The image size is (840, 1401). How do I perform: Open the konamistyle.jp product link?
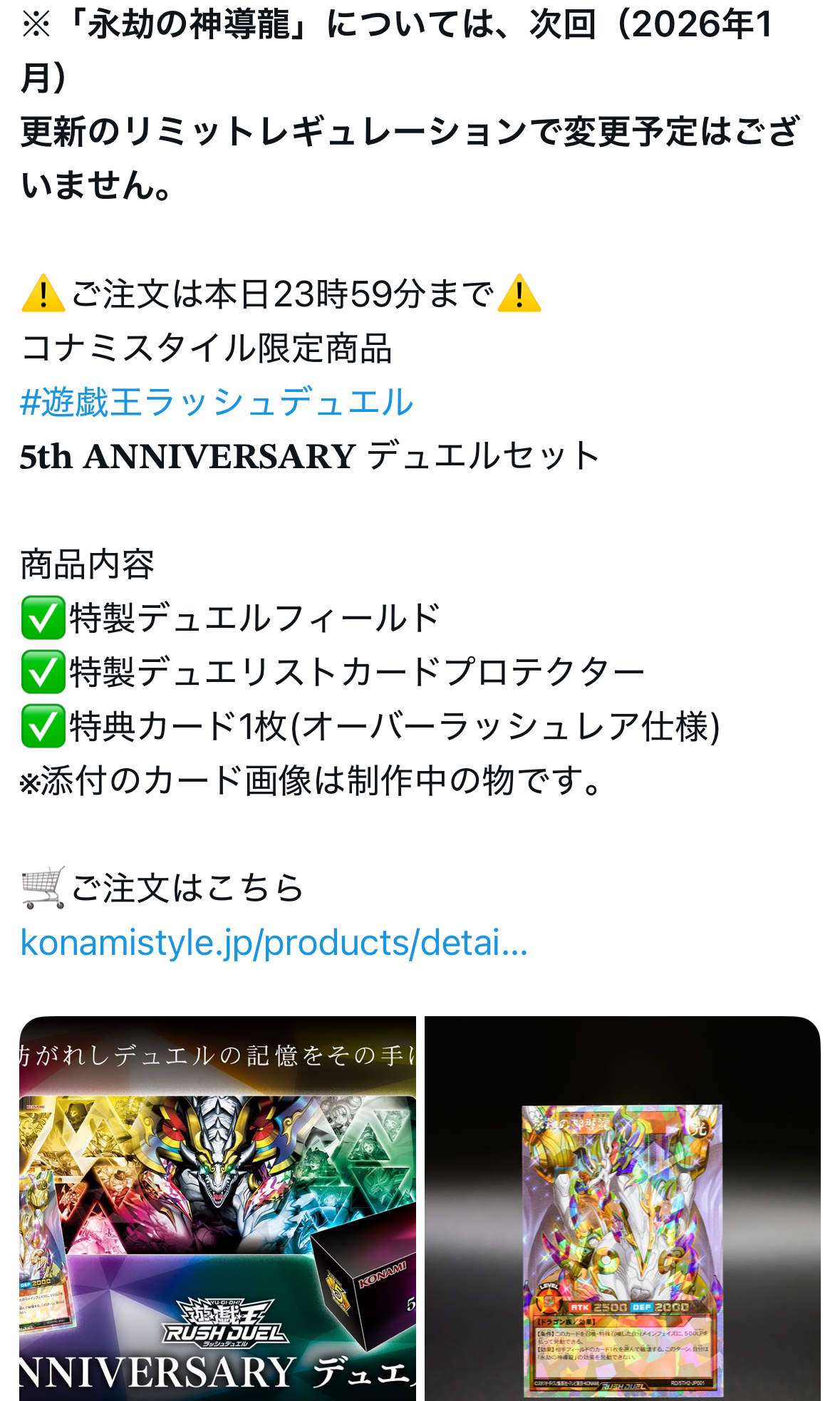[274, 943]
